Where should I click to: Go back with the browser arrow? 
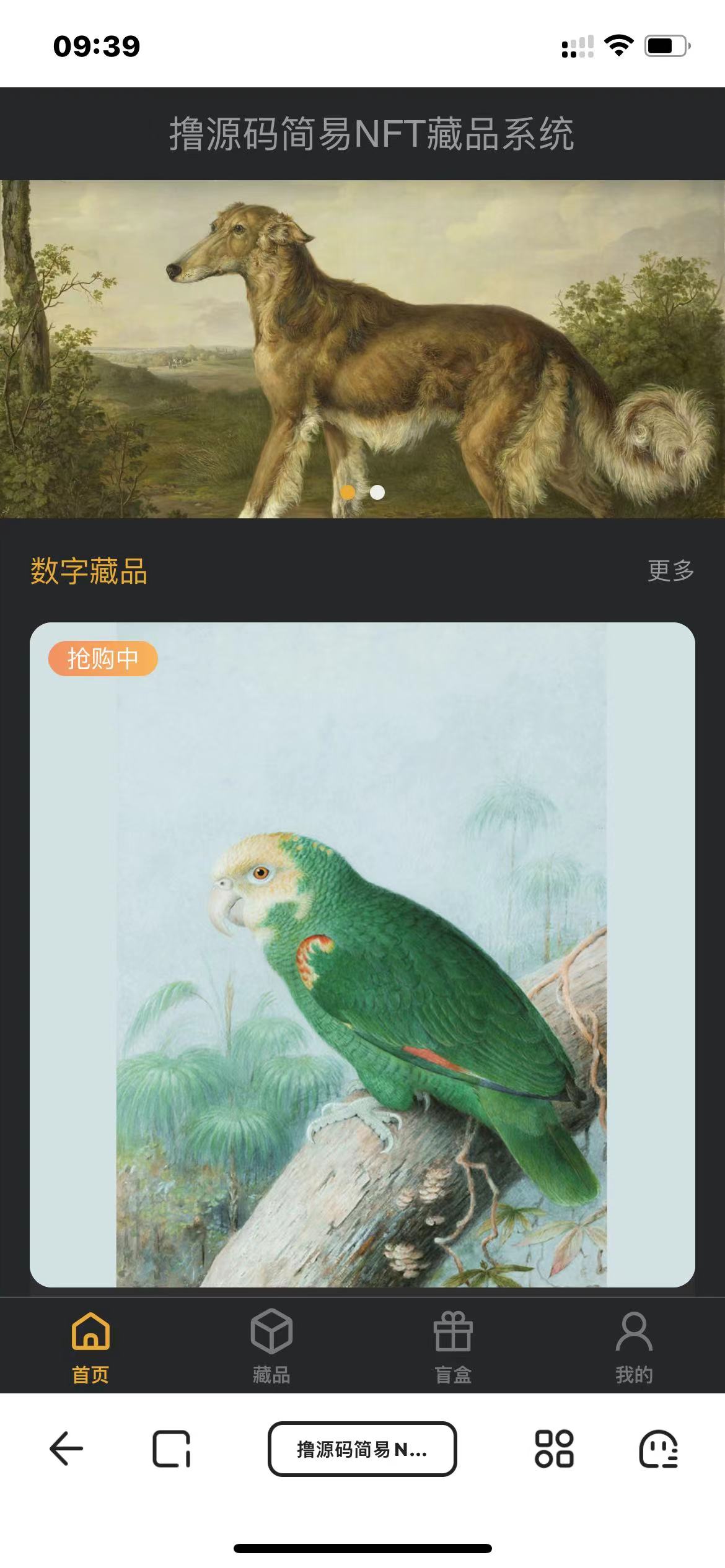pos(66,1448)
